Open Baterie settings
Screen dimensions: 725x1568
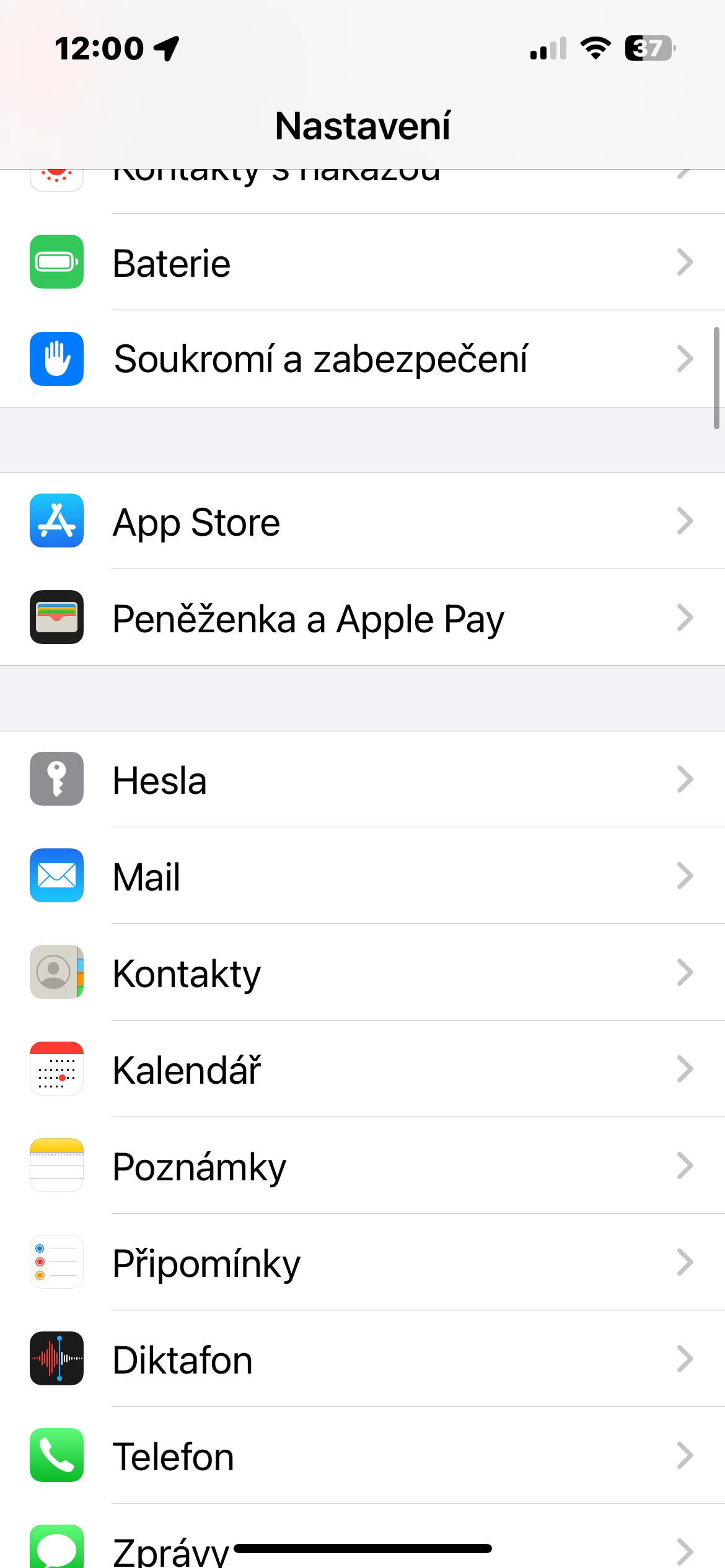pyautogui.click(x=362, y=263)
